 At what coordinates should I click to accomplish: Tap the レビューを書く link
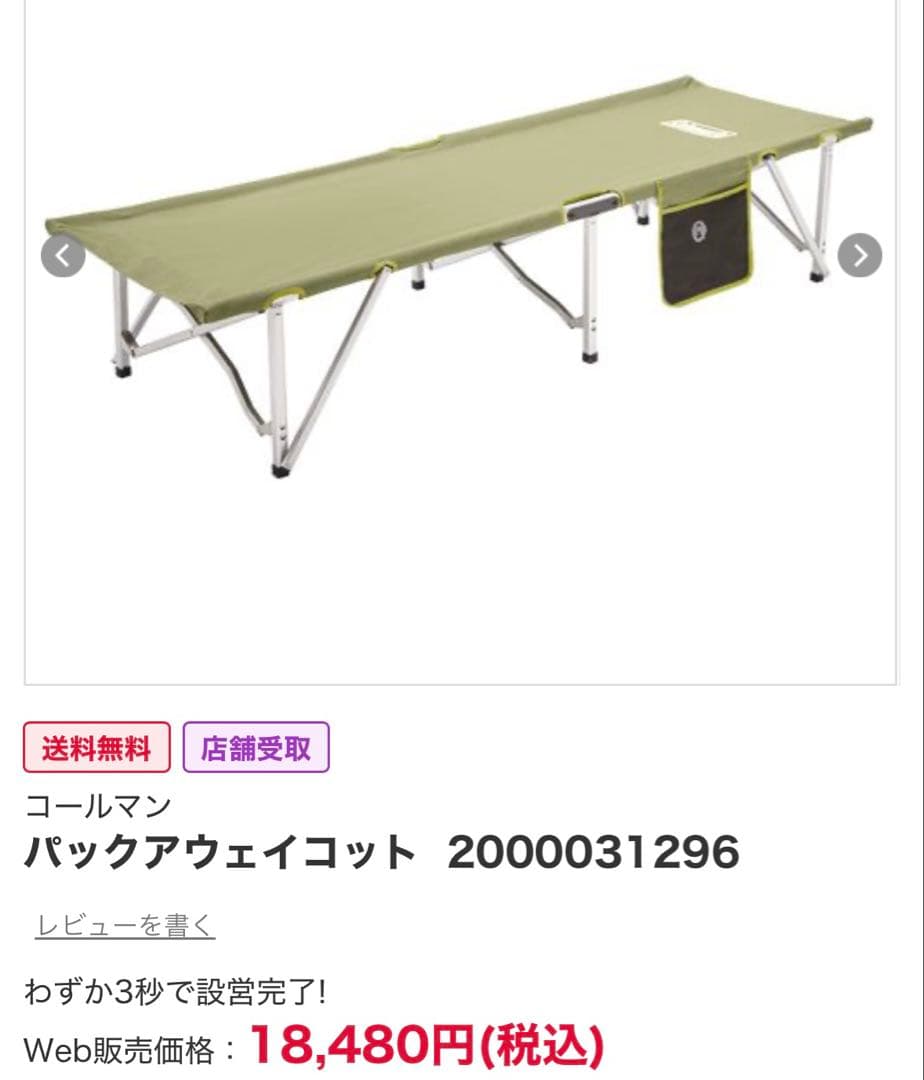pyautogui.click(x=125, y=926)
